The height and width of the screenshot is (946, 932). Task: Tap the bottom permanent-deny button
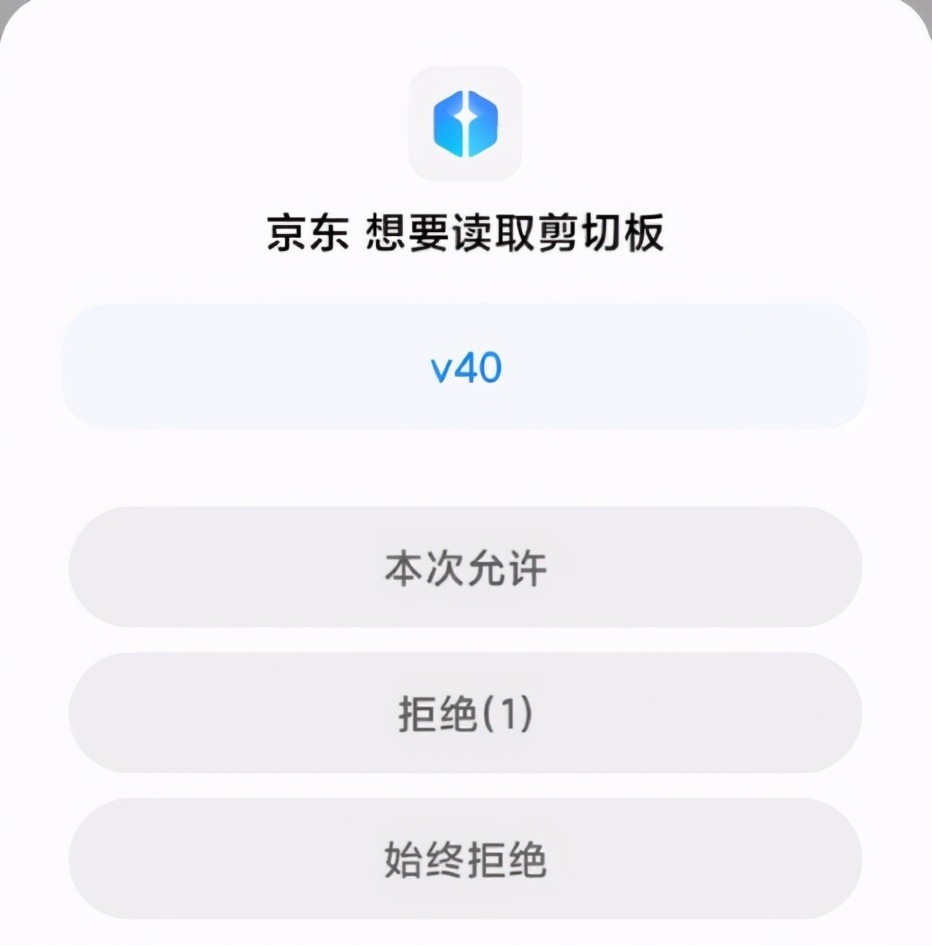(x=466, y=859)
